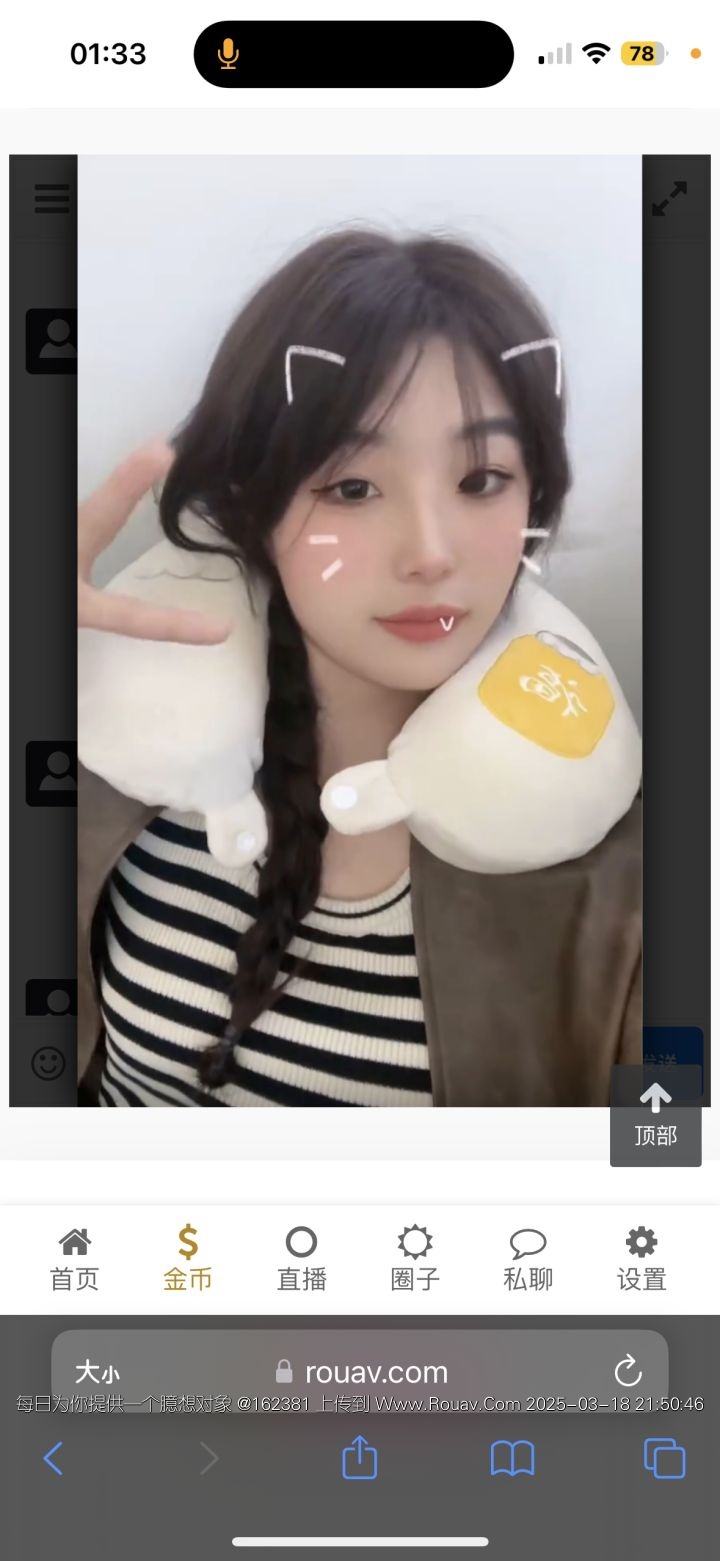720x1561 pixels.
Task: Show all open Safari tabs
Action: 664,1459
